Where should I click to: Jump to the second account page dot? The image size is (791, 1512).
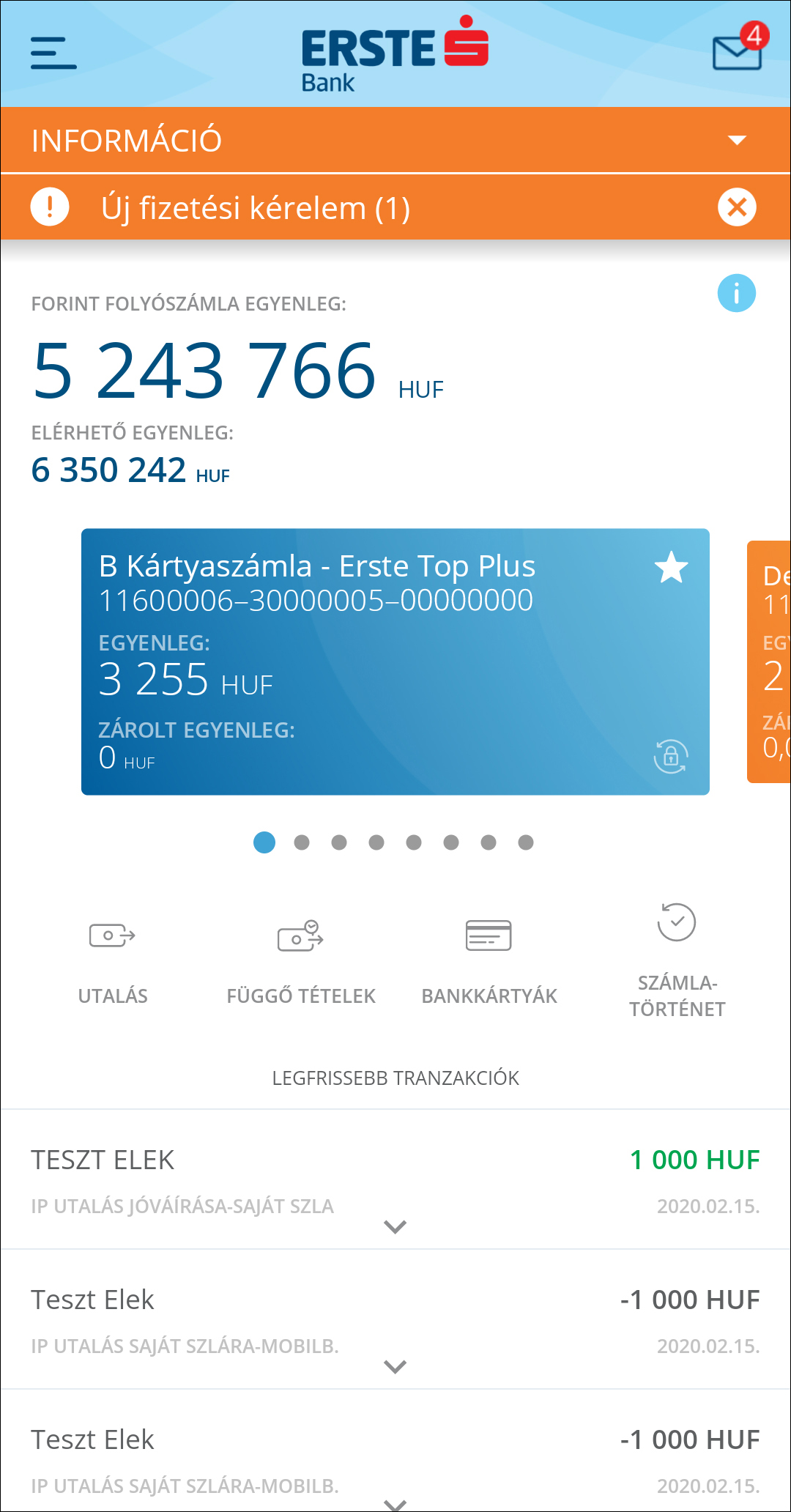(302, 842)
